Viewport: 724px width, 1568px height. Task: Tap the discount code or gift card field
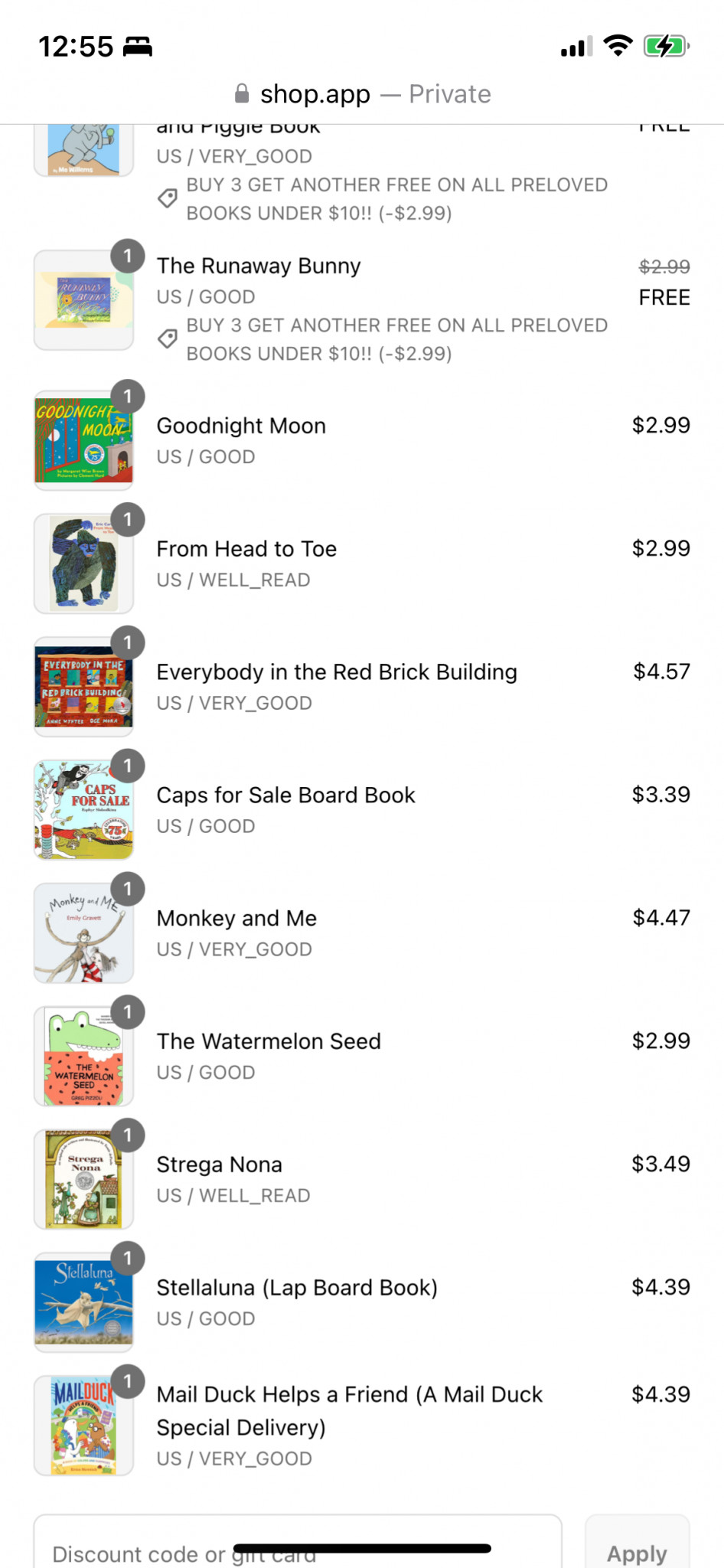298,1542
